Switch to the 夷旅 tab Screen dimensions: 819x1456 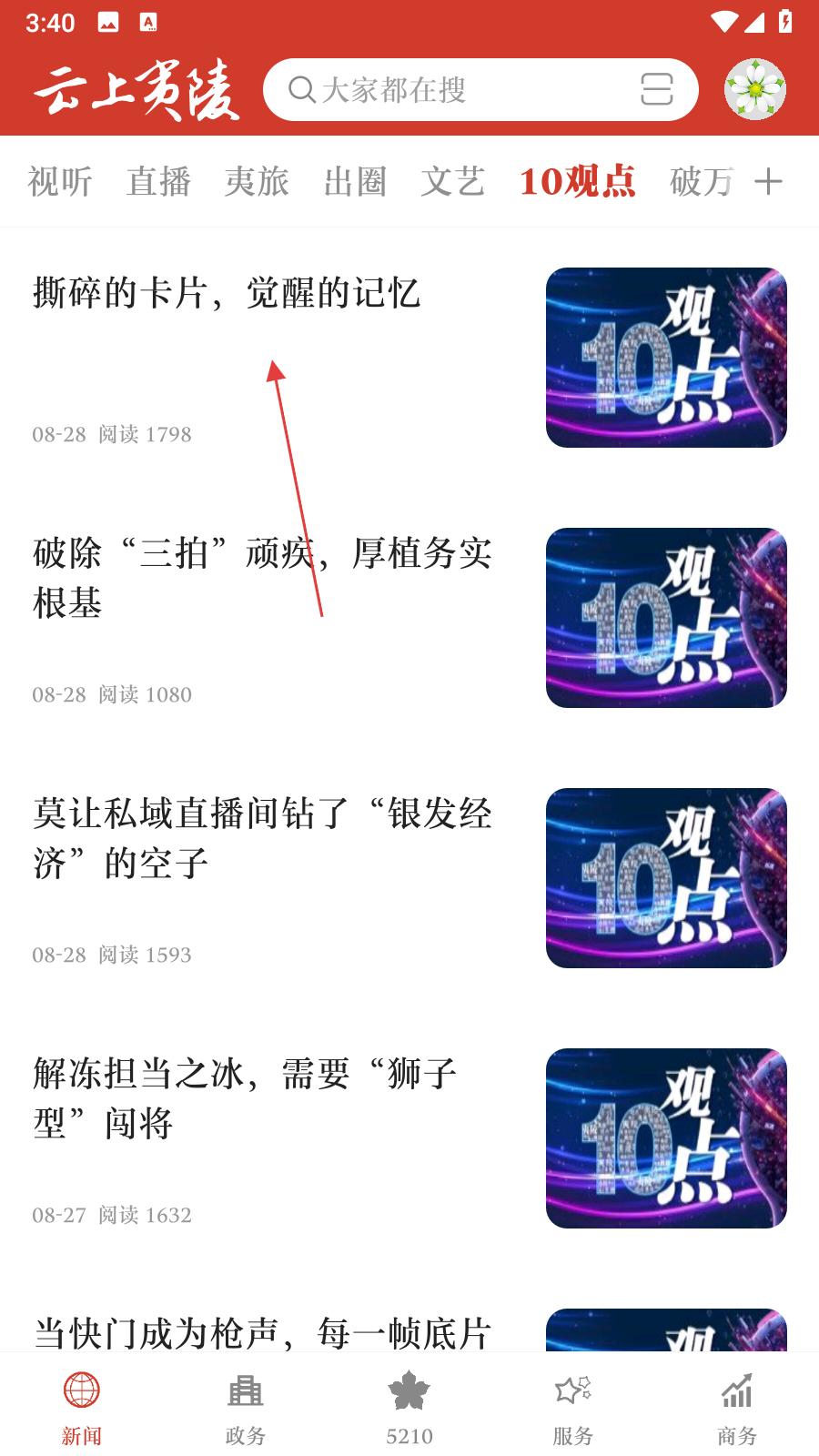[257, 182]
